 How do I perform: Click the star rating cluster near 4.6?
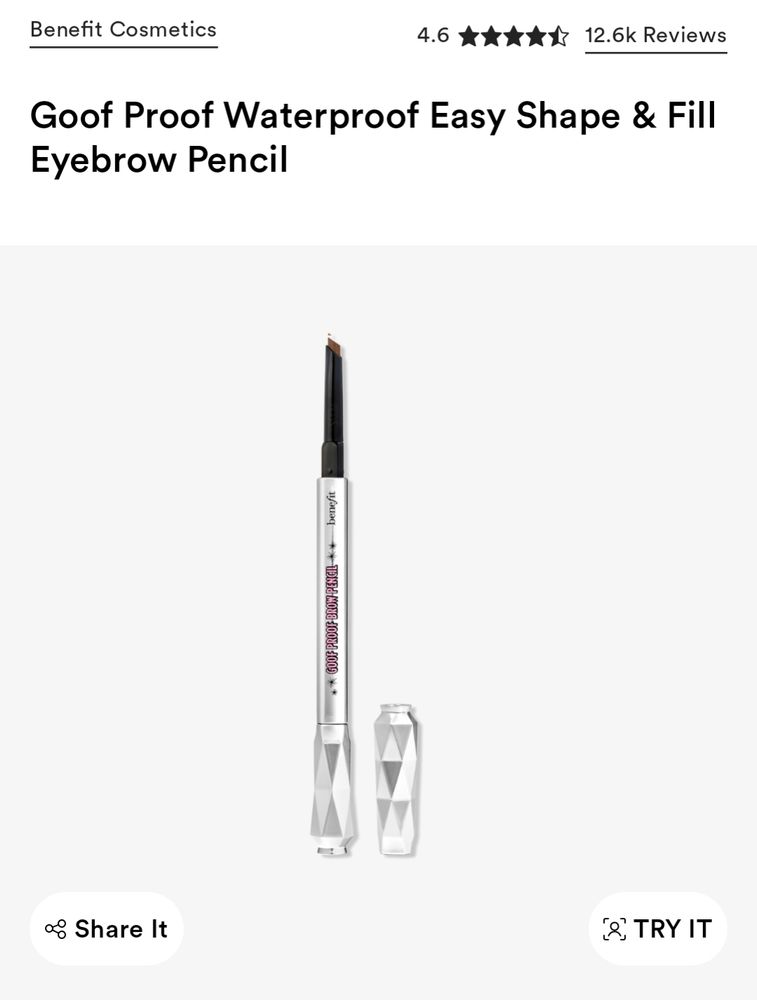click(513, 35)
